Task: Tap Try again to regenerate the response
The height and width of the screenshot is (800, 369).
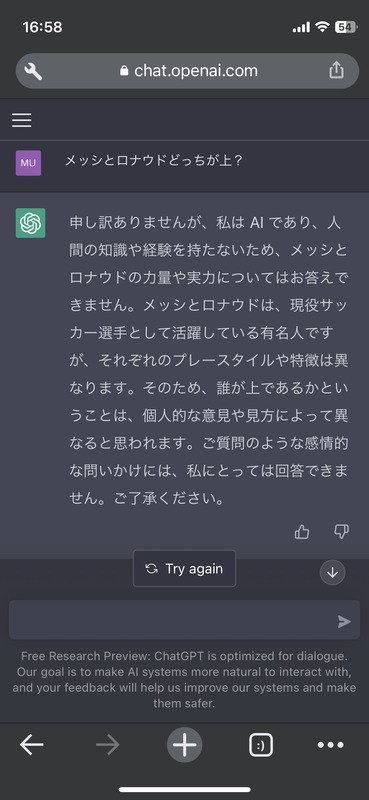Action: point(184,568)
